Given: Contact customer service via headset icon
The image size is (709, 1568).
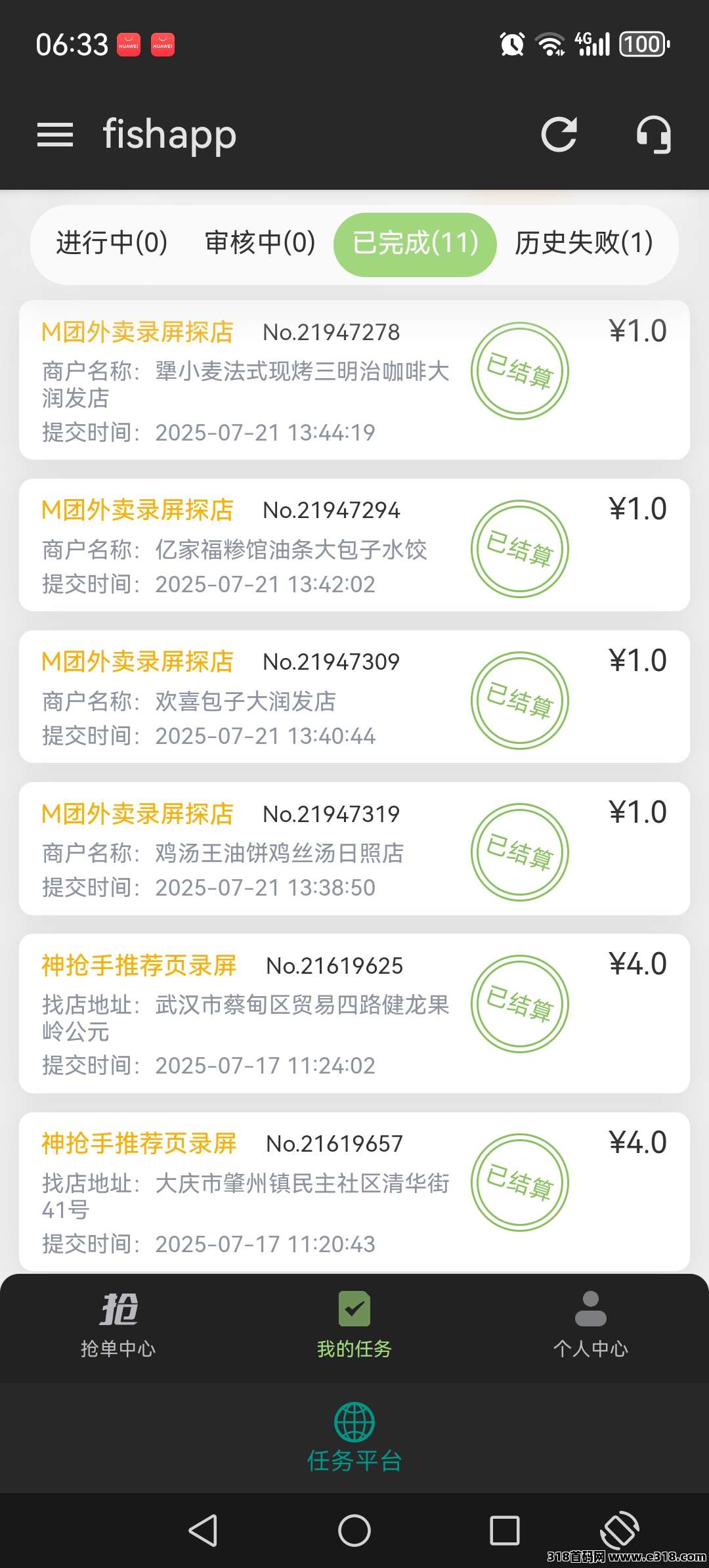Looking at the screenshot, I should [654, 135].
